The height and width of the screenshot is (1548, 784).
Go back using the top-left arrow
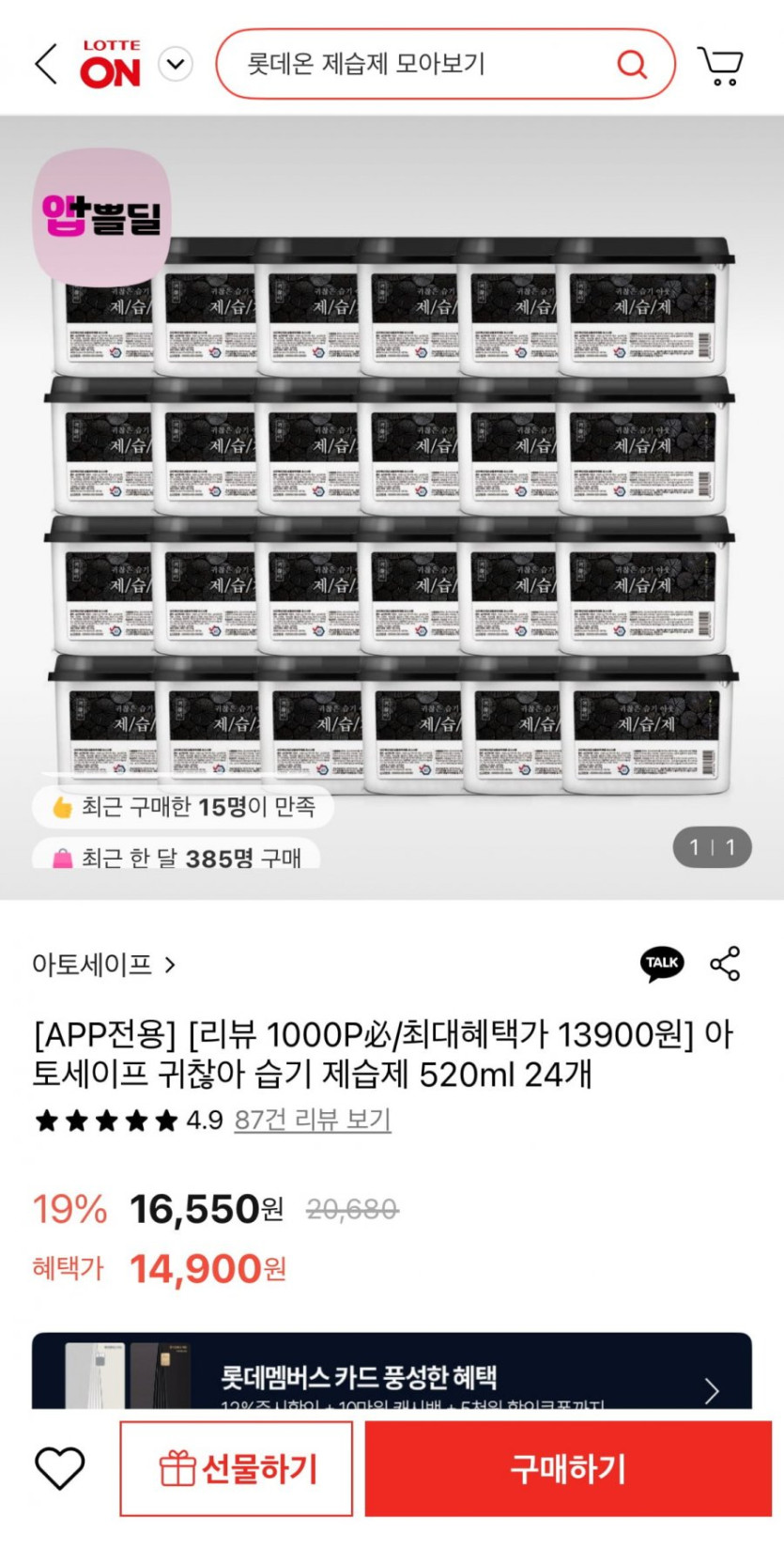click(46, 64)
